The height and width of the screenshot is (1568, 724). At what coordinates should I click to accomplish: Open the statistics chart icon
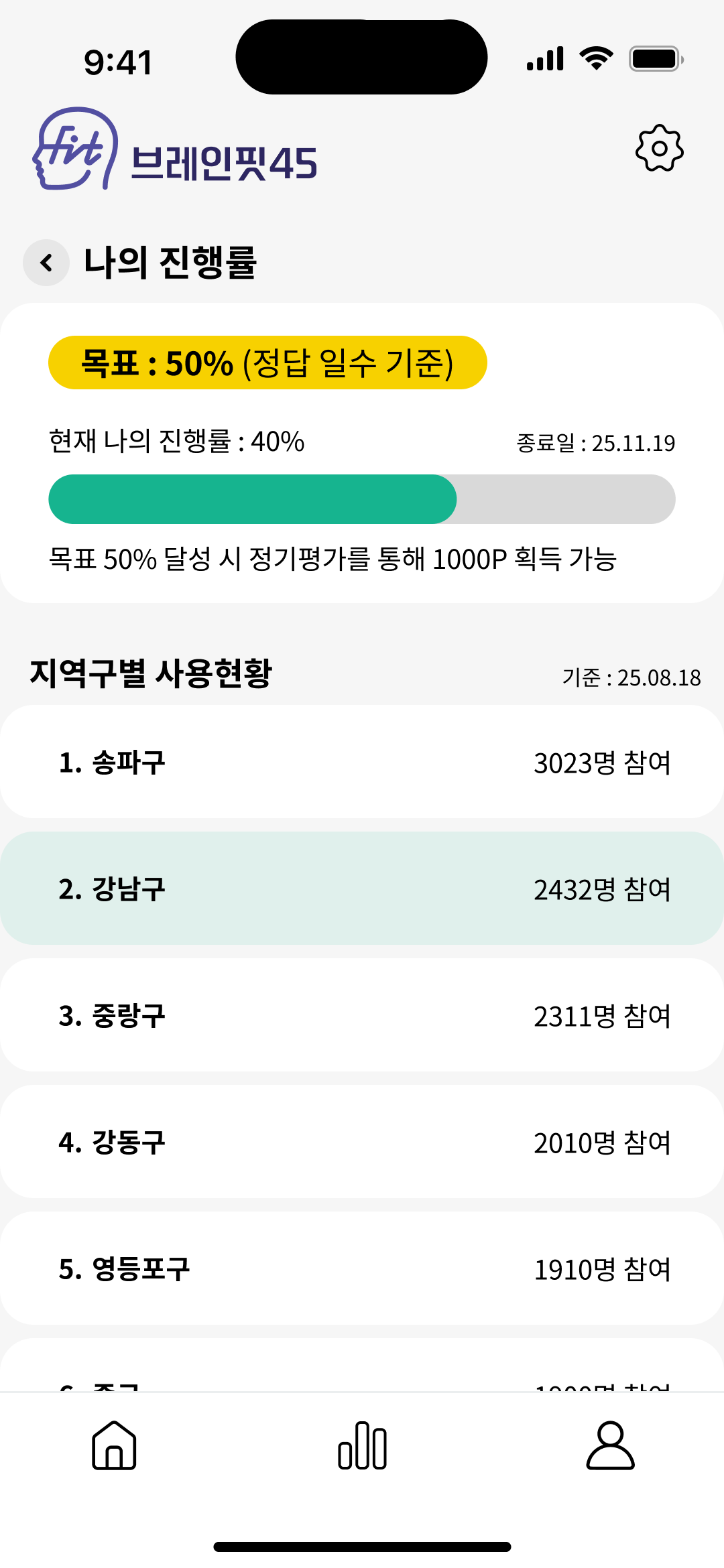[362, 1445]
